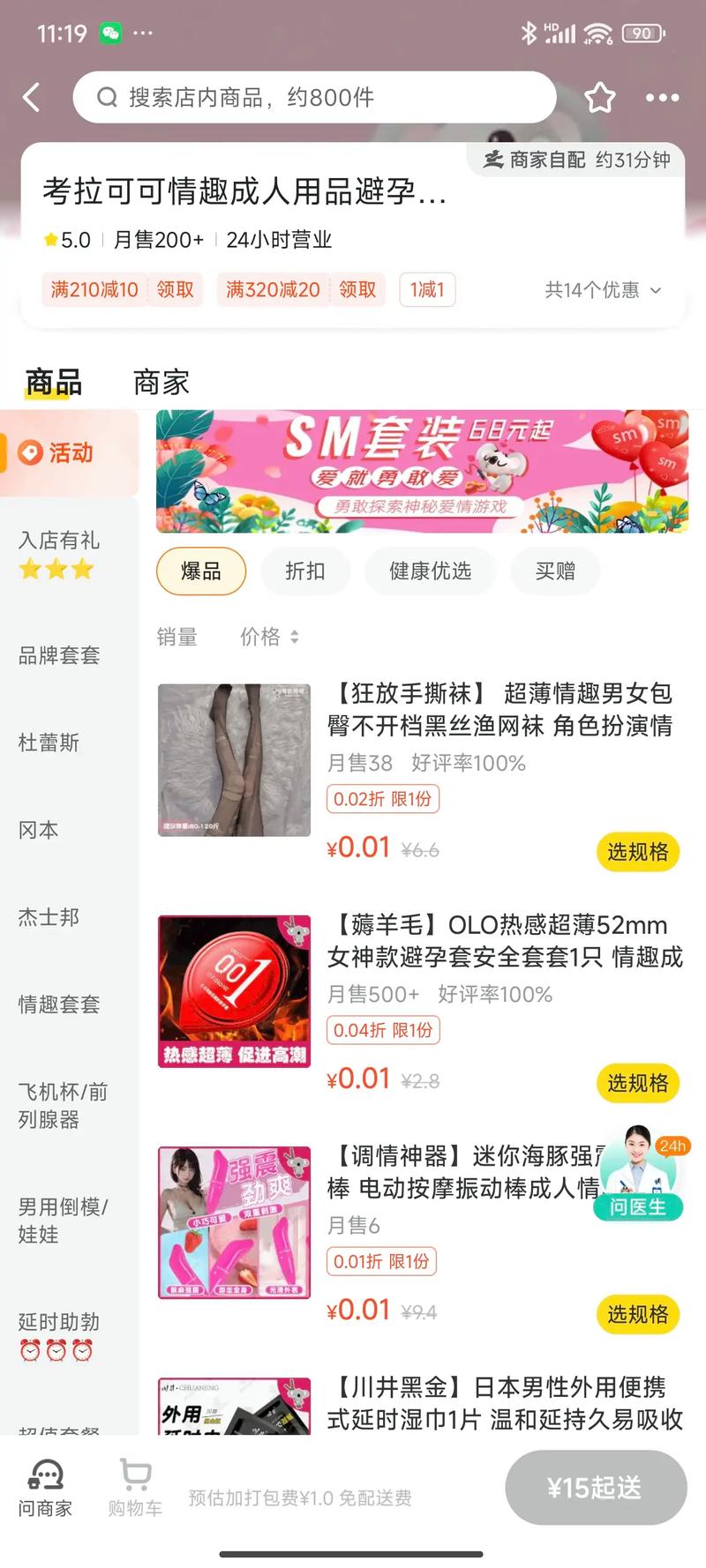Claim the 满210减10 coupon
The height and width of the screenshot is (1568, 706).
pyautogui.click(x=175, y=289)
